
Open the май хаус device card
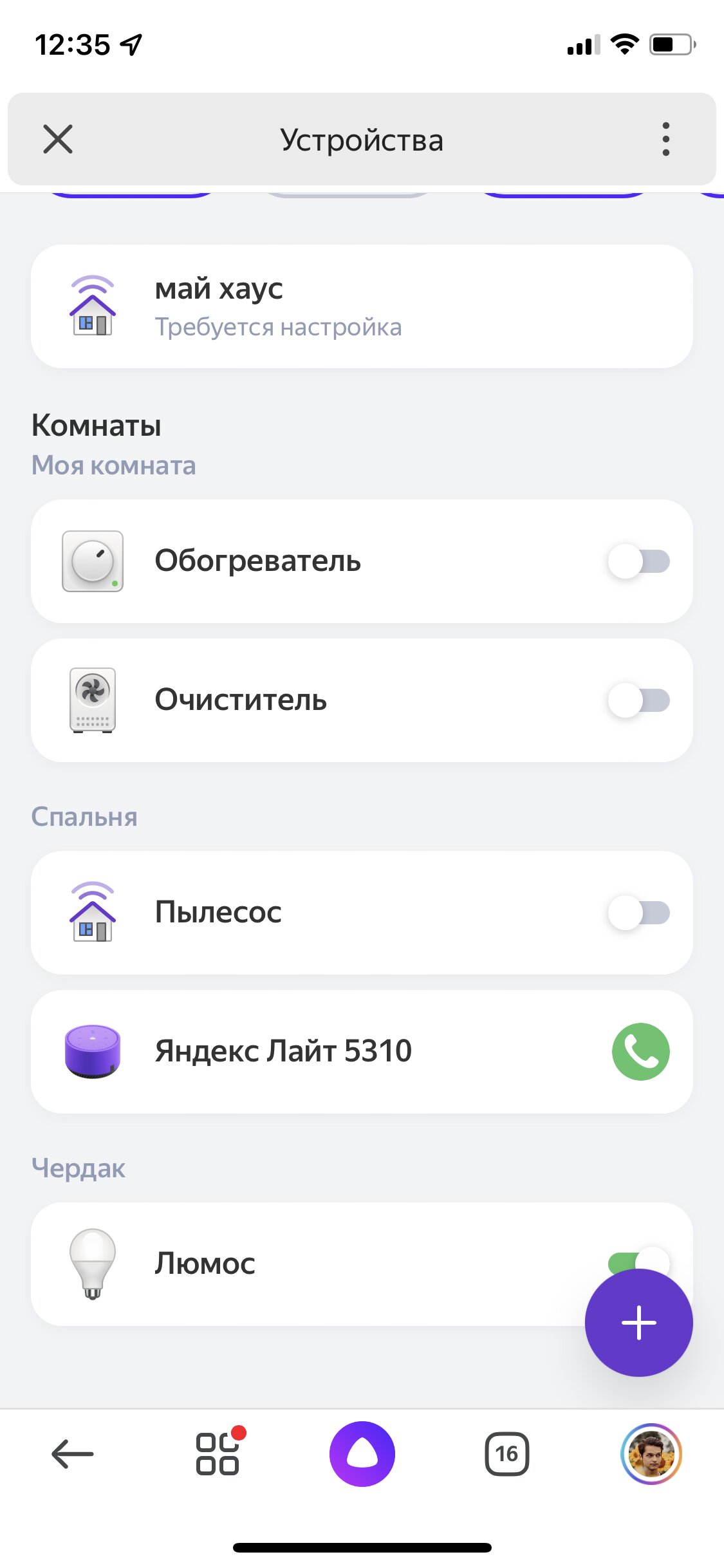pyautogui.click(x=362, y=306)
